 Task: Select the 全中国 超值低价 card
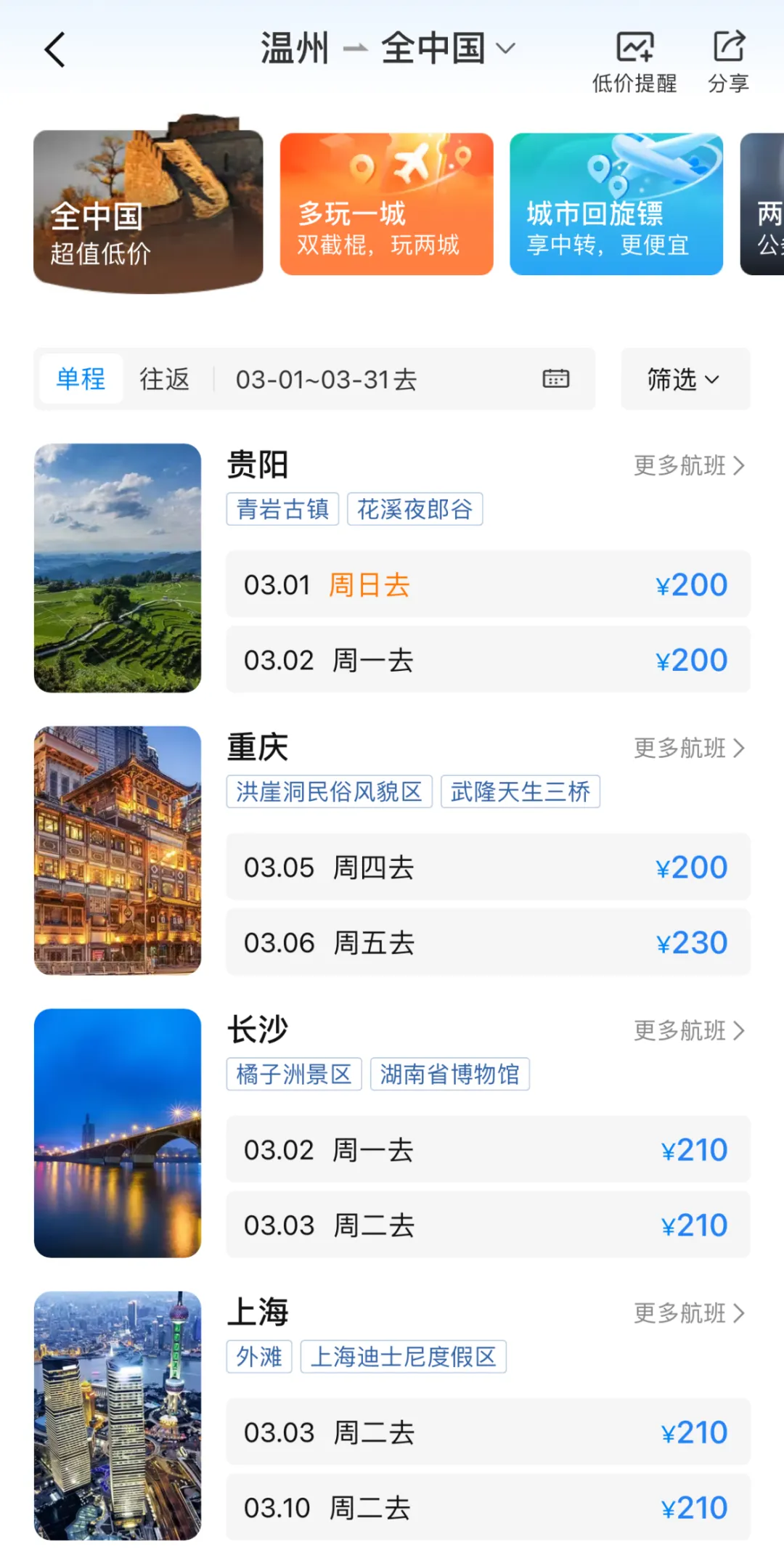[x=148, y=211]
